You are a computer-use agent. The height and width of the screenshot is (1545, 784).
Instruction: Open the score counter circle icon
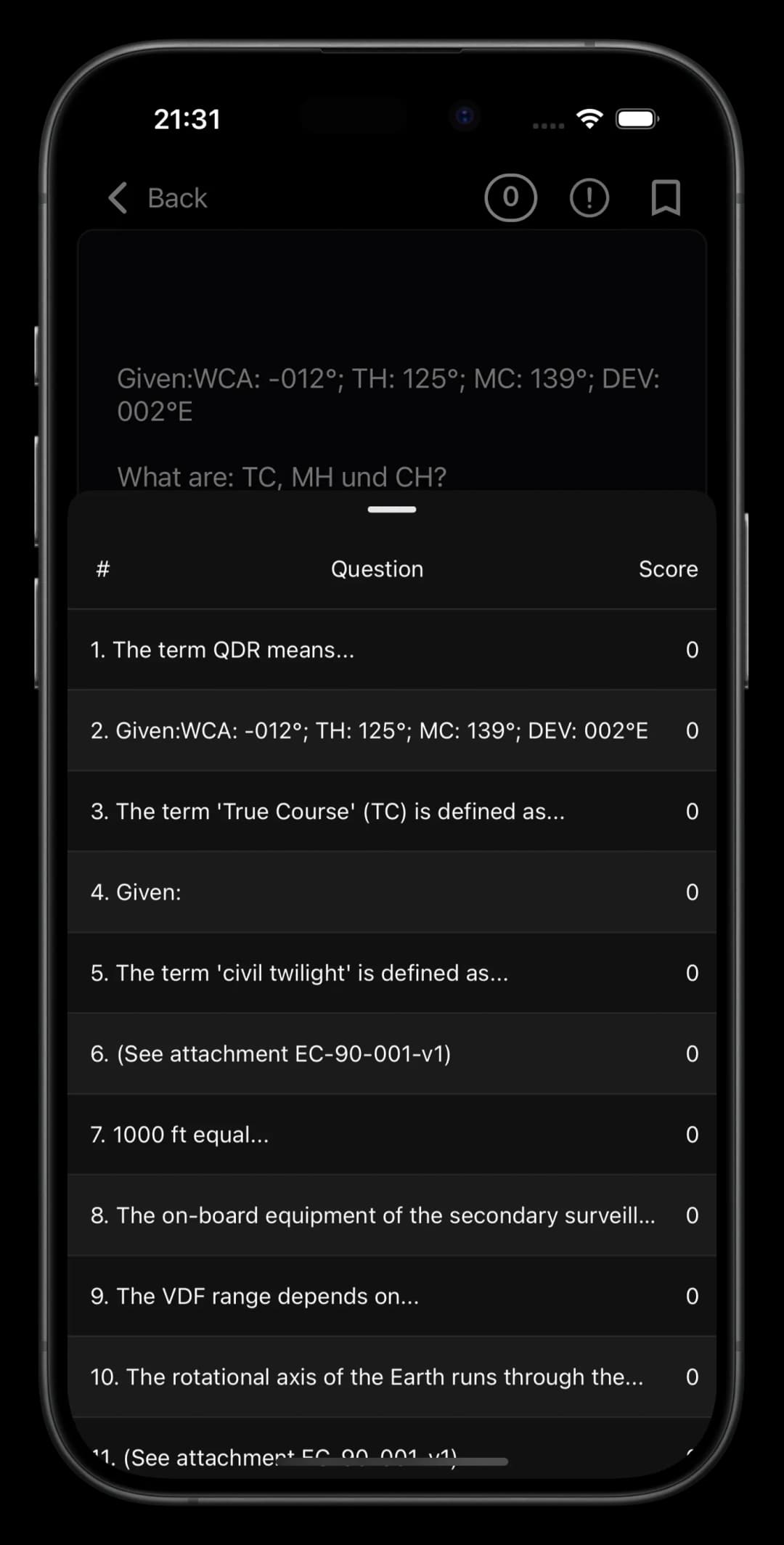point(510,197)
